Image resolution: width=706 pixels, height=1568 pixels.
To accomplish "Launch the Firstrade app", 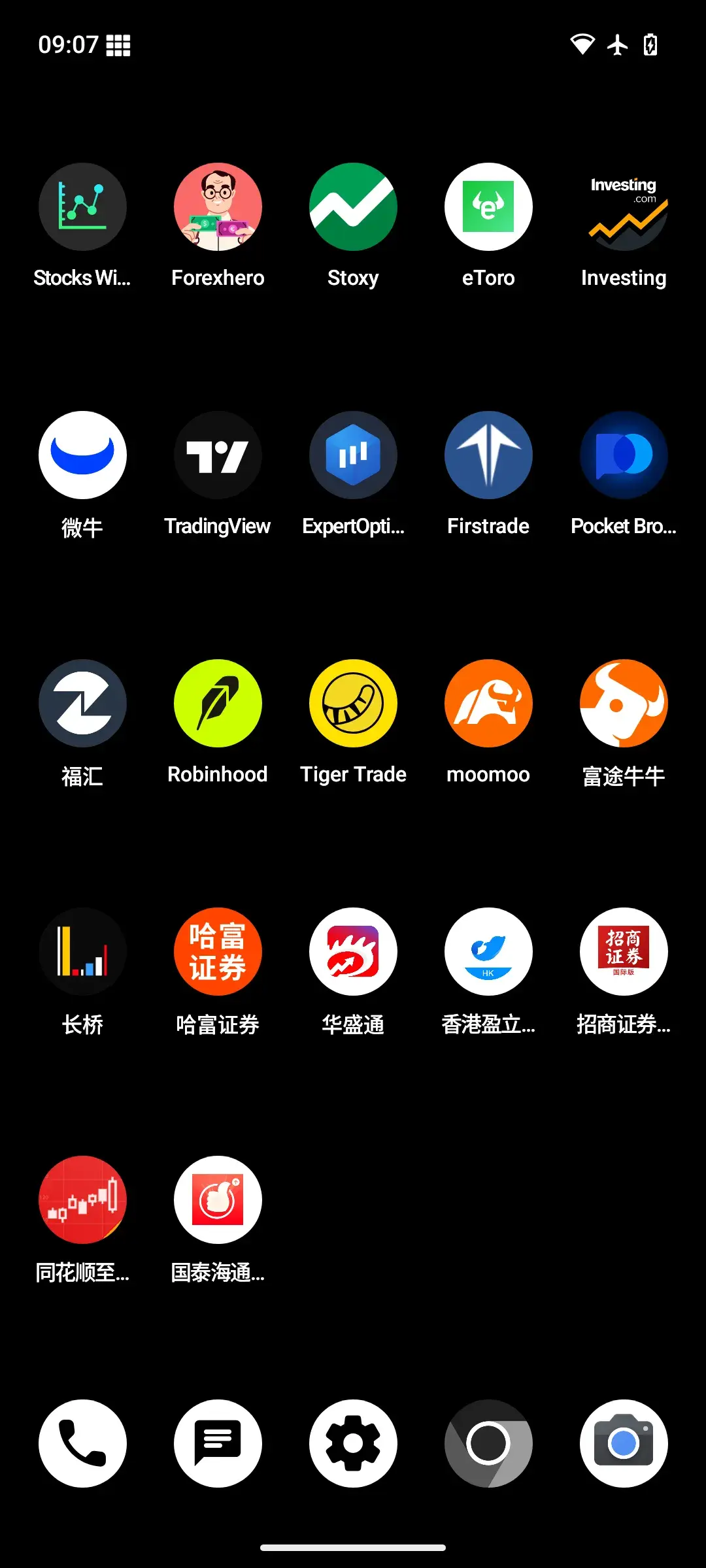I will (488, 455).
